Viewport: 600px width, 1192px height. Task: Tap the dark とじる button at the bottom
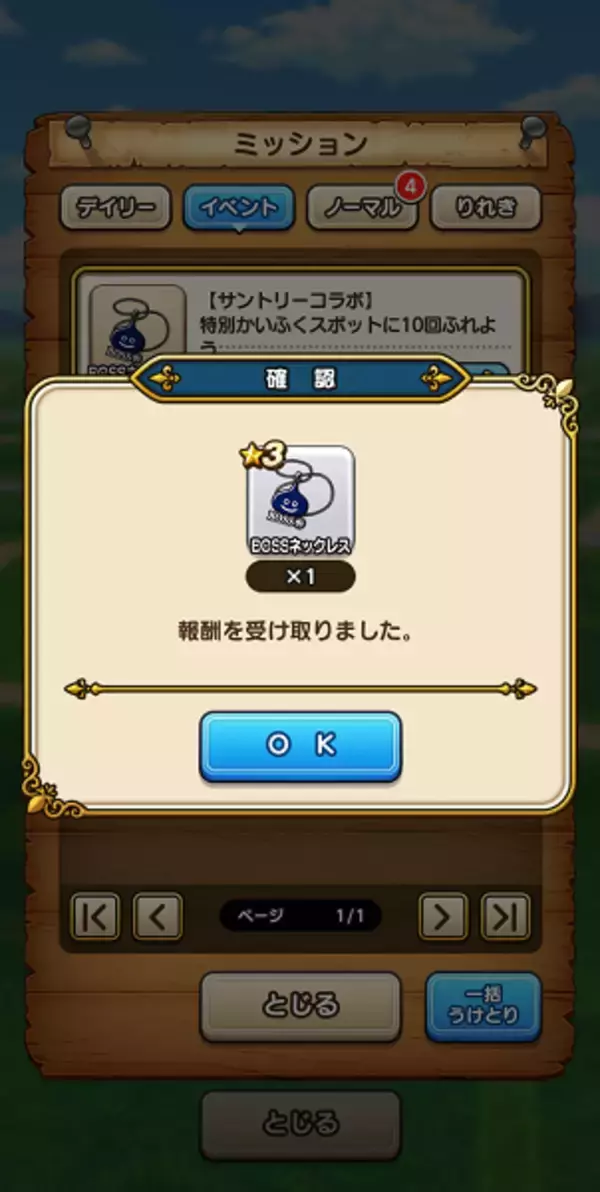(x=300, y=1124)
